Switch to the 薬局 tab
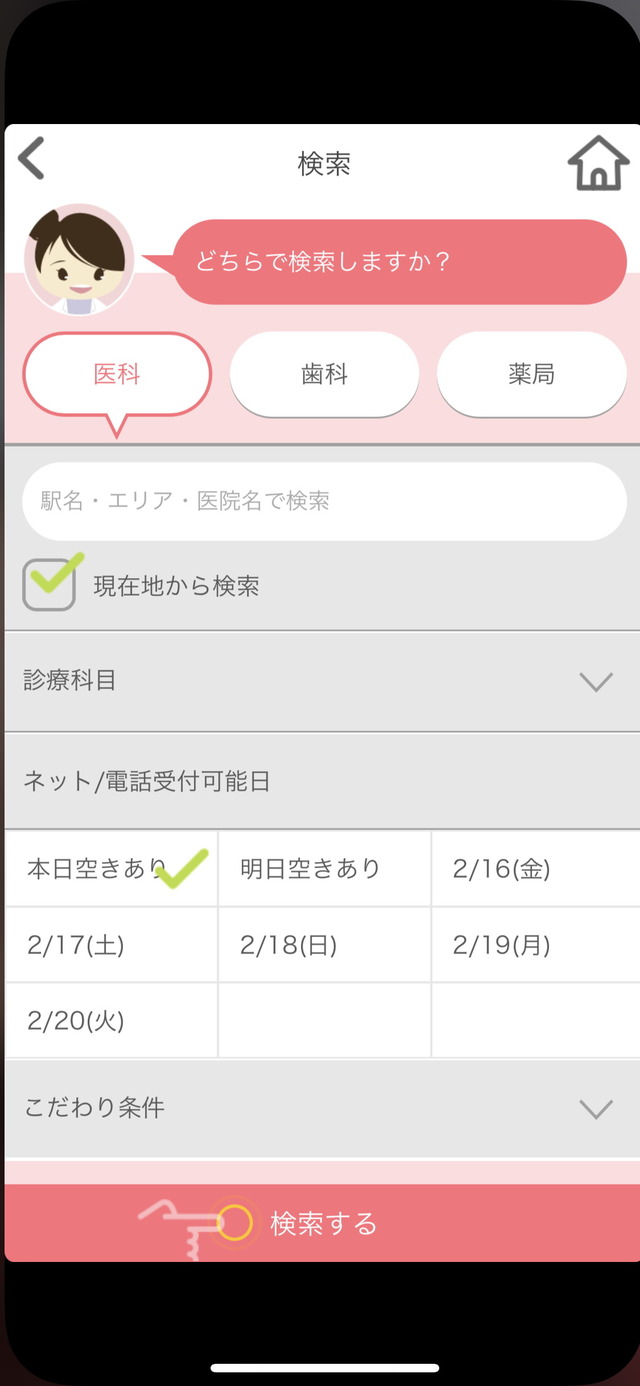 tap(531, 375)
